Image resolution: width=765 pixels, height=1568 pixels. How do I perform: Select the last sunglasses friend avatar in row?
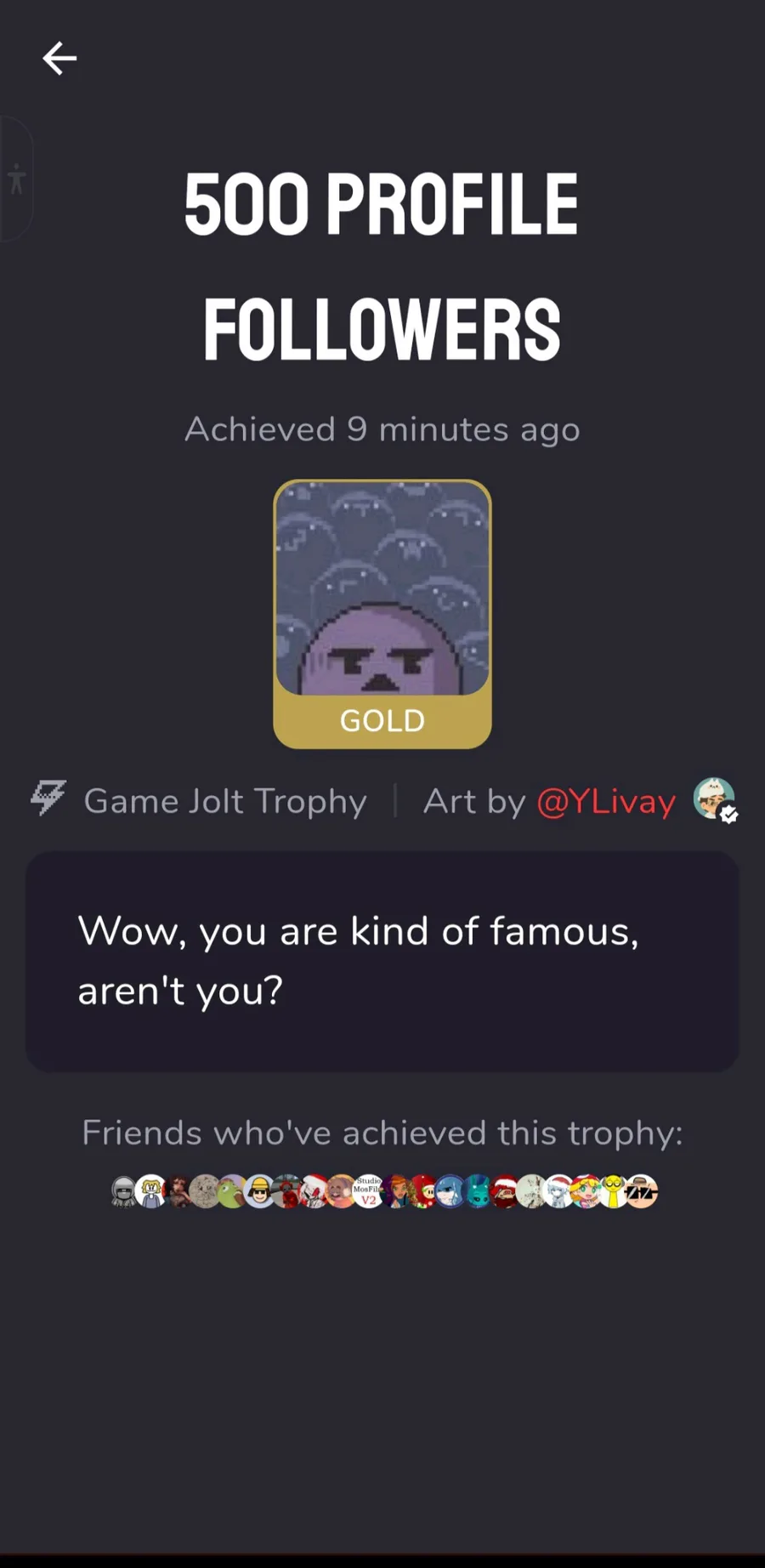(642, 1192)
